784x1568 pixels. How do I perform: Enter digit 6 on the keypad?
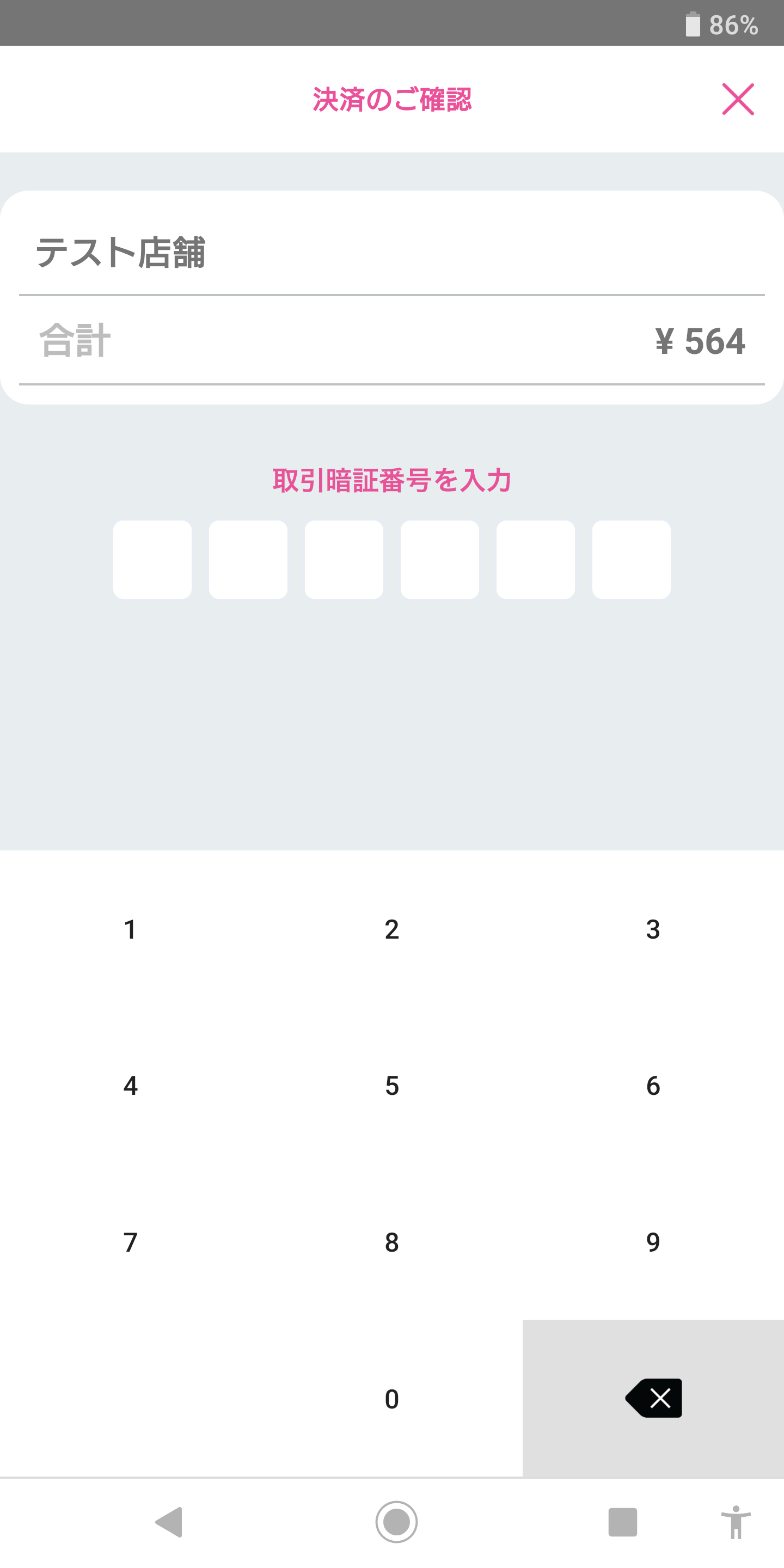653,1085
